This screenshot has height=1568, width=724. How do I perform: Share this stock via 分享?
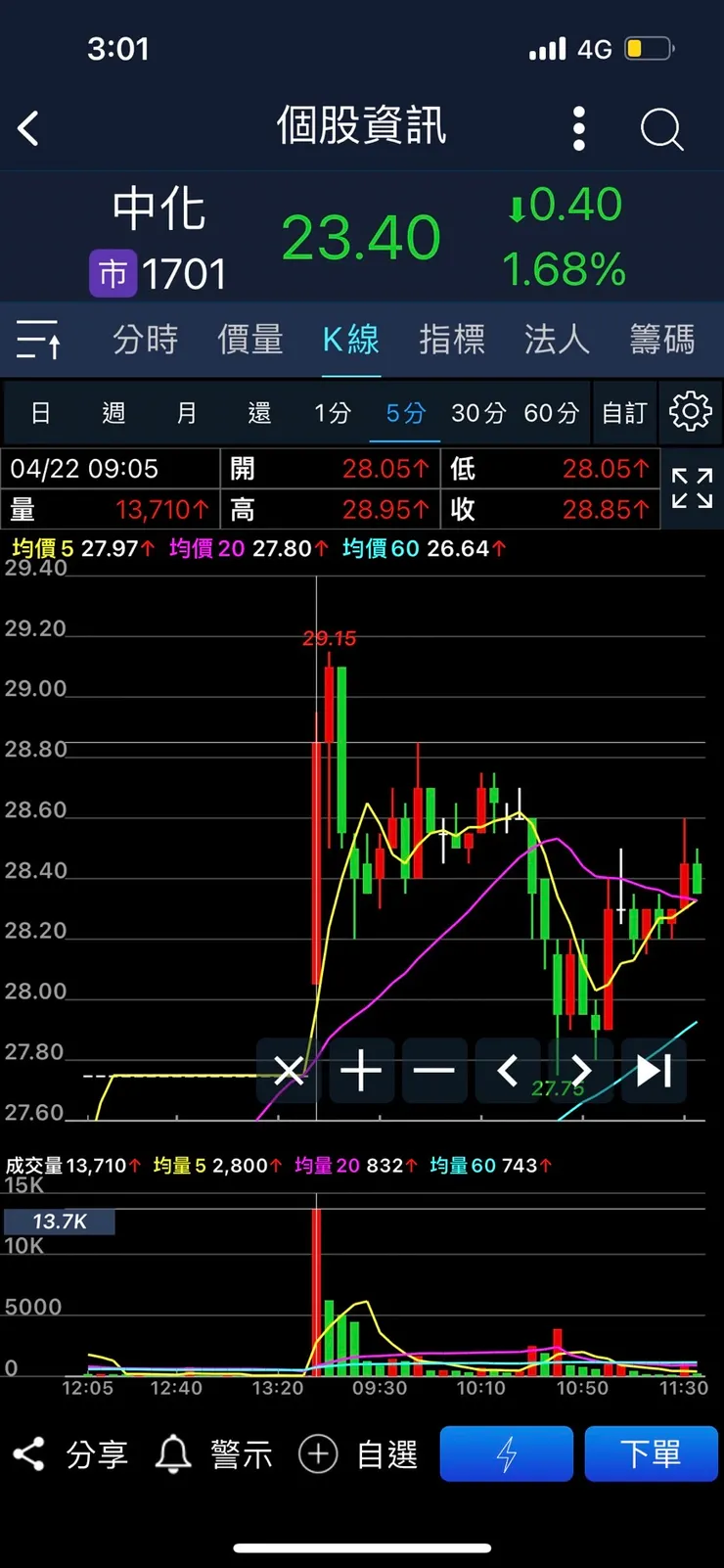70,1454
